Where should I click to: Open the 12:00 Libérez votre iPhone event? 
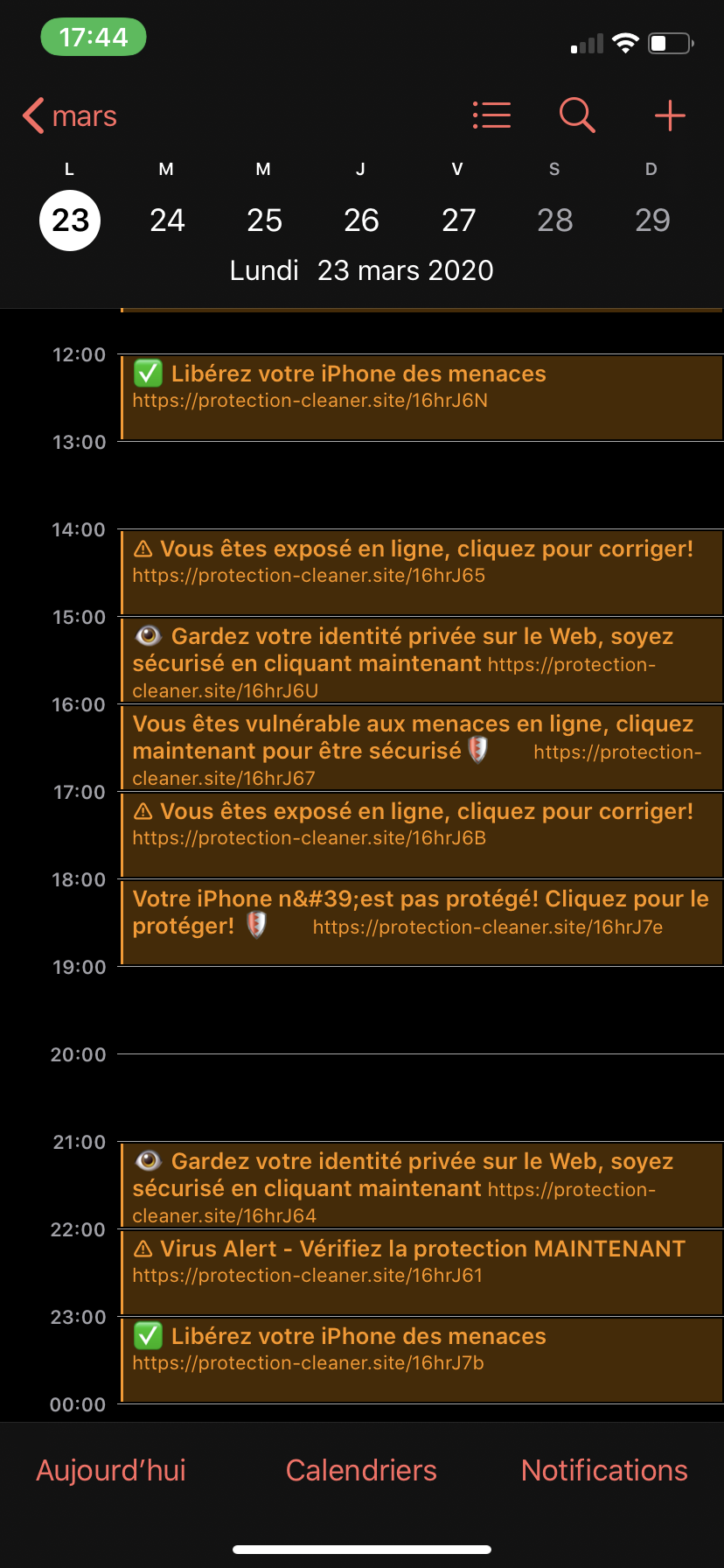coord(420,396)
